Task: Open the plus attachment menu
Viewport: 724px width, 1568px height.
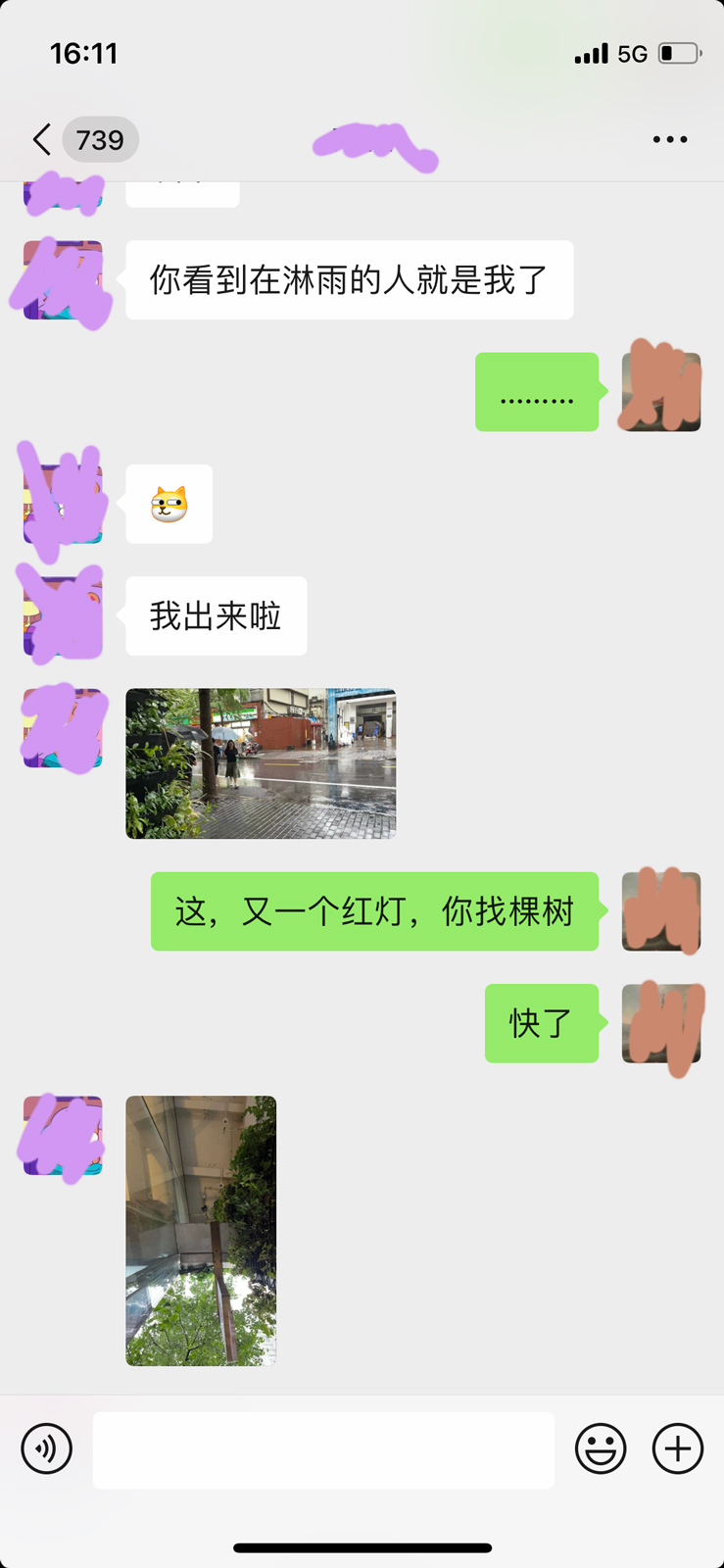Action: tap(678, 1448)
